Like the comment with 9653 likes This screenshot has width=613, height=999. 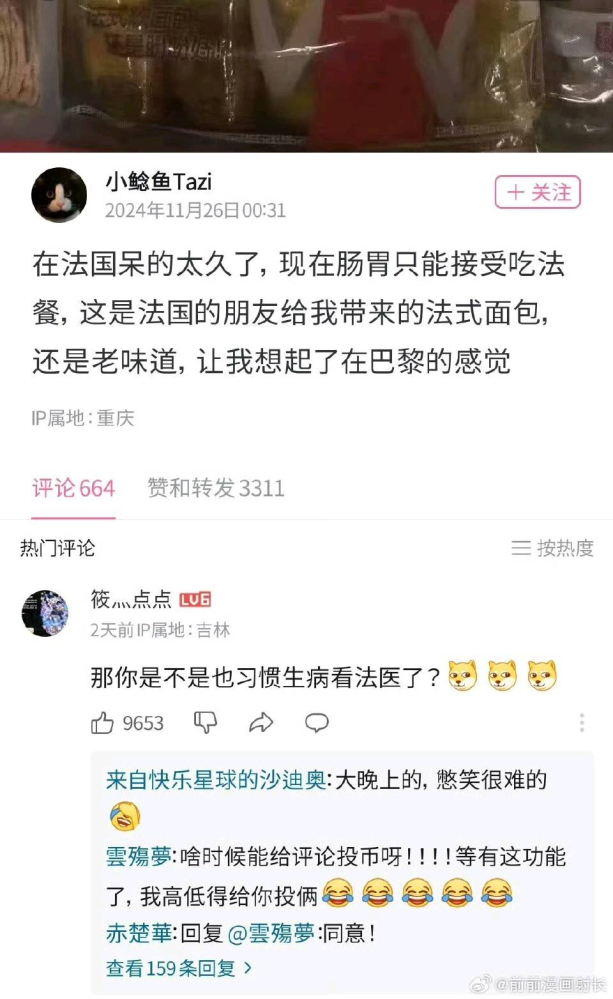coord(103,723)
